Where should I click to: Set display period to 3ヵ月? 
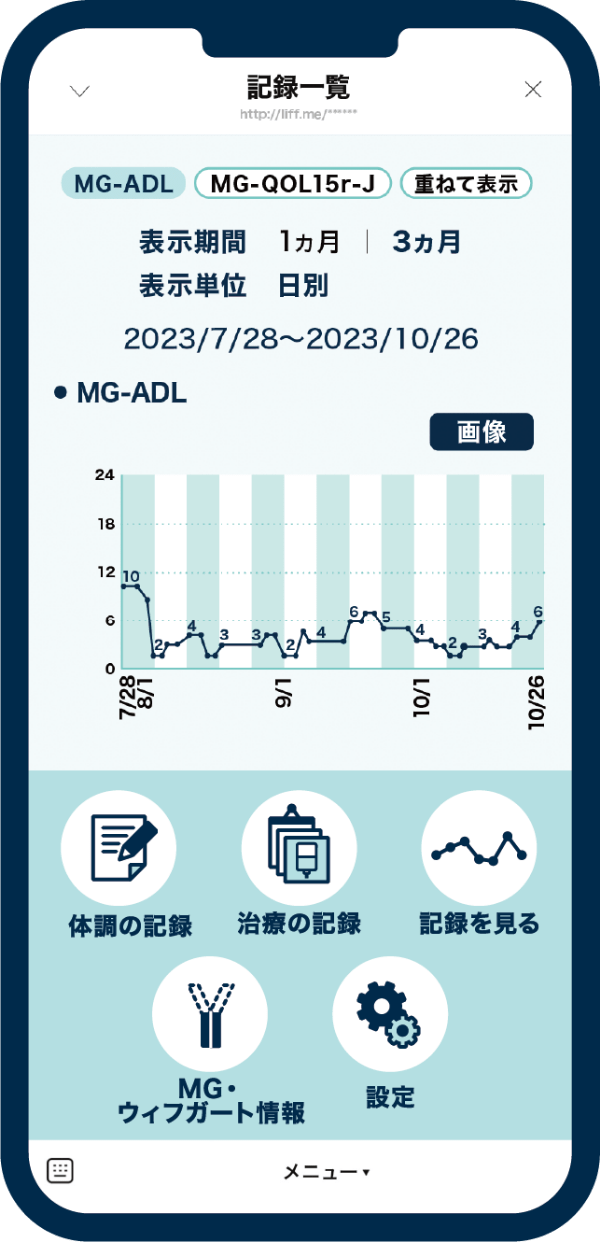(x=427, y=242)
